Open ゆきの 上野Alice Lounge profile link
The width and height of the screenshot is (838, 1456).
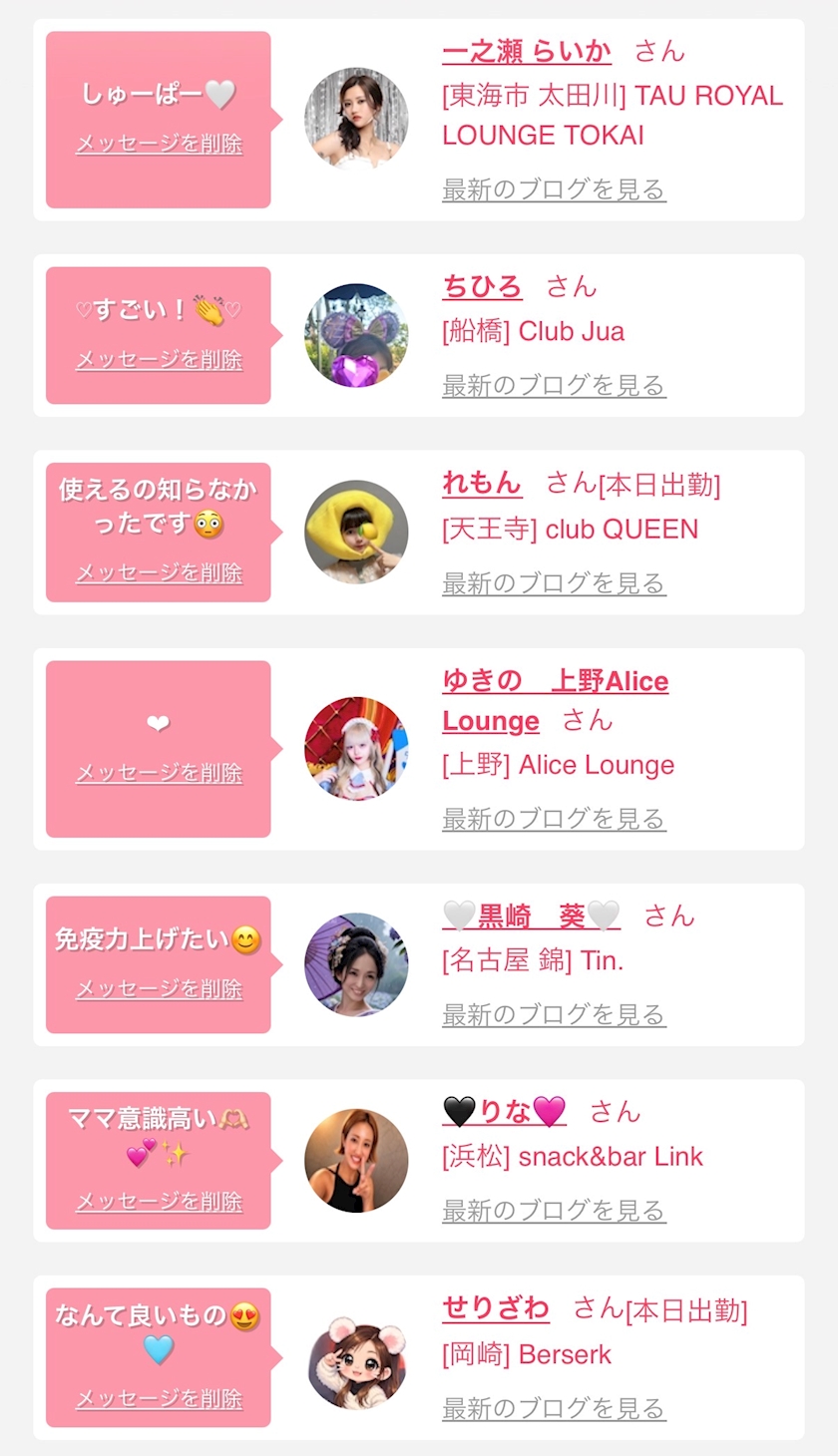click(x=555, y=701)
